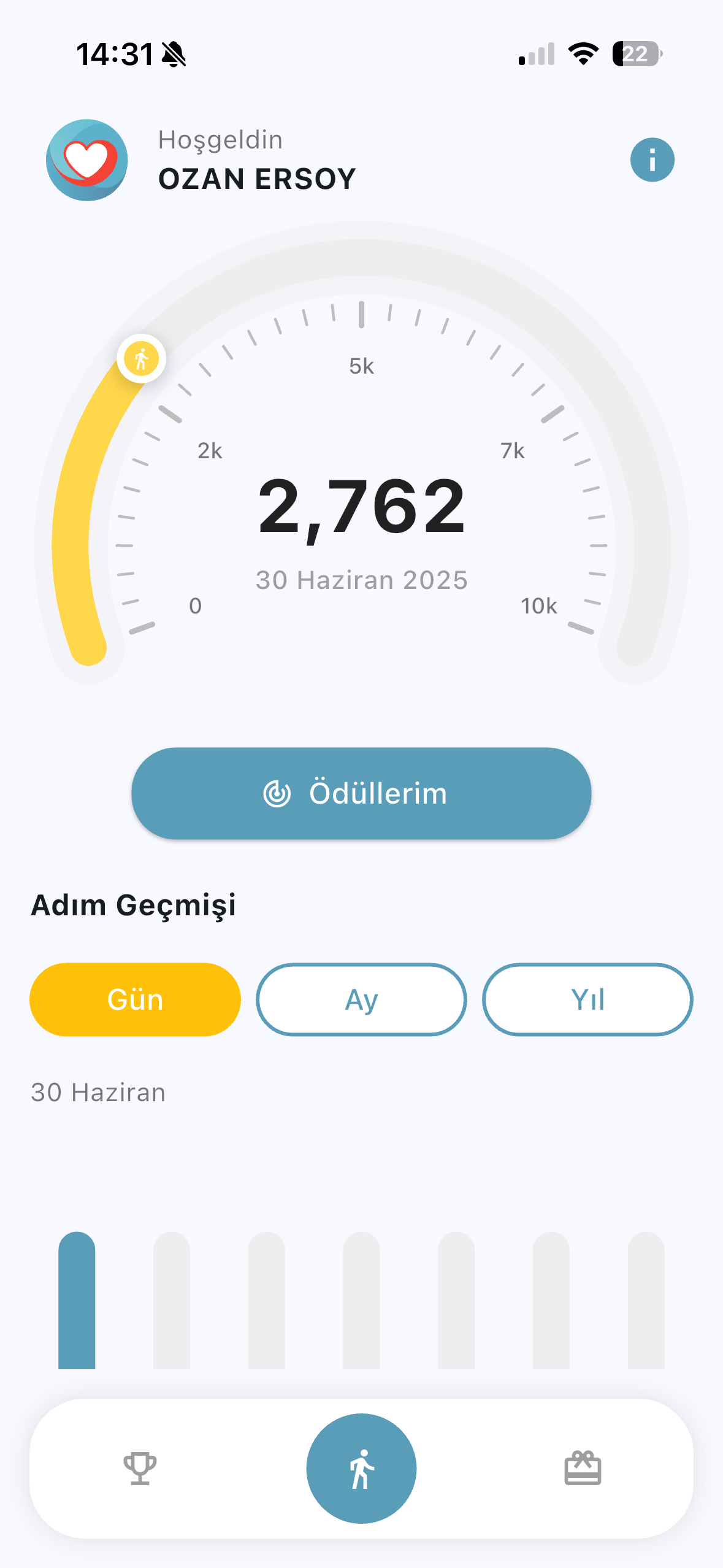Tap the profile avatar with heart
The width and height of the screenshot is (723, 1568).
pyautogui.click(x=87, y=160)
